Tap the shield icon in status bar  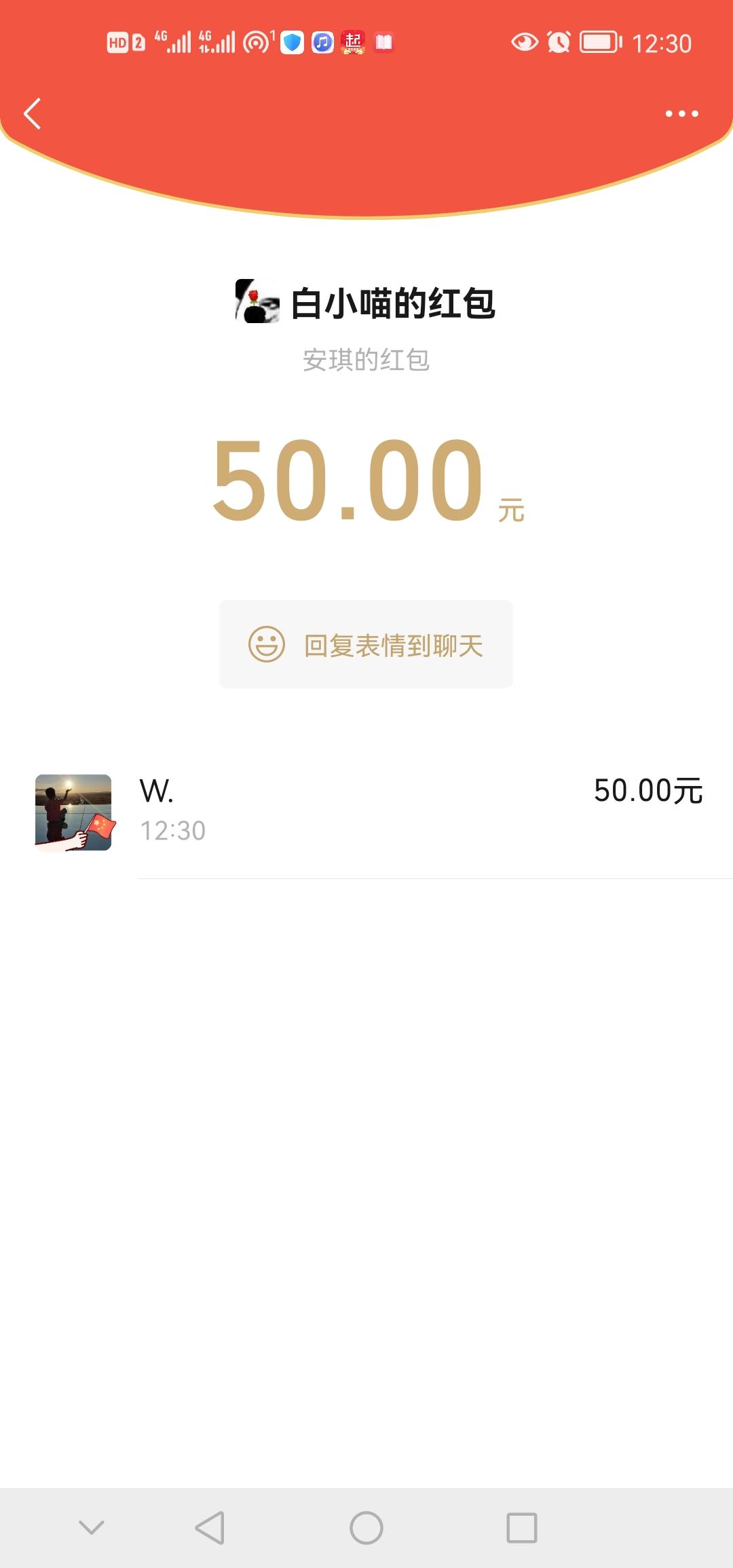[x=292, y=42]
